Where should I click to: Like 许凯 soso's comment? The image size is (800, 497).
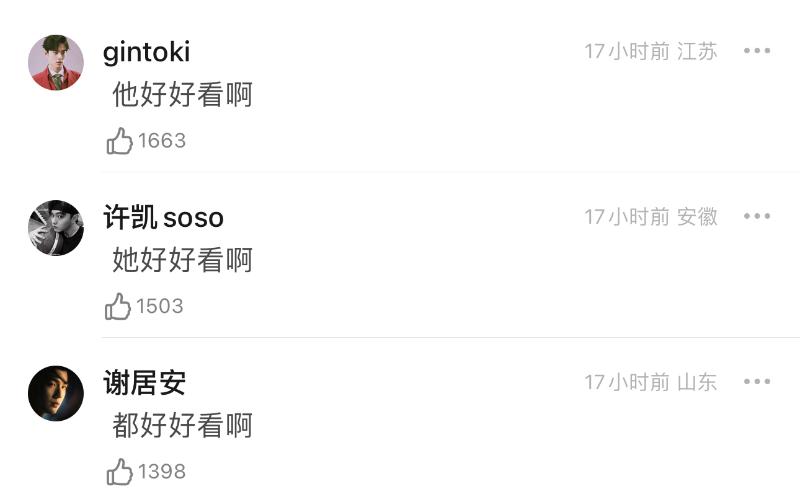[119, 306]
